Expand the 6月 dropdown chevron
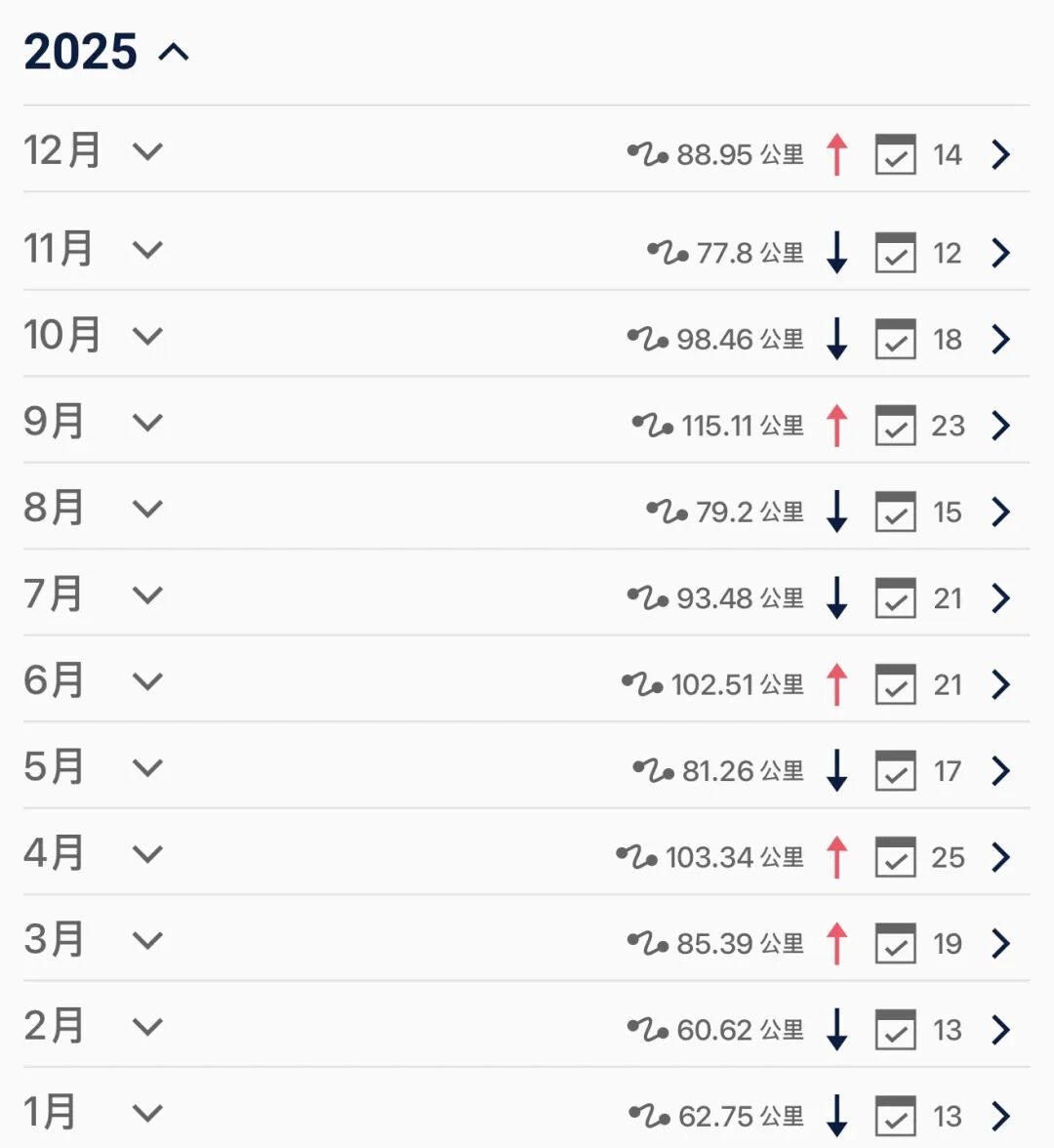This screenshot has height=1148, width=1054. (147, 681)
